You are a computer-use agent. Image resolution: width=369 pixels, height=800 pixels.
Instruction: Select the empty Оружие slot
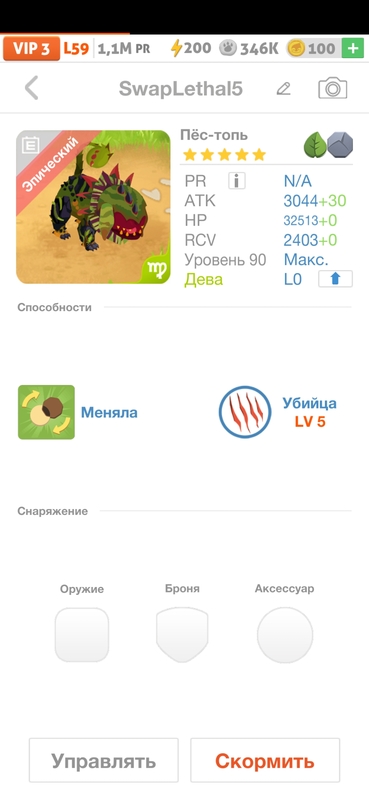click(82, 635)
